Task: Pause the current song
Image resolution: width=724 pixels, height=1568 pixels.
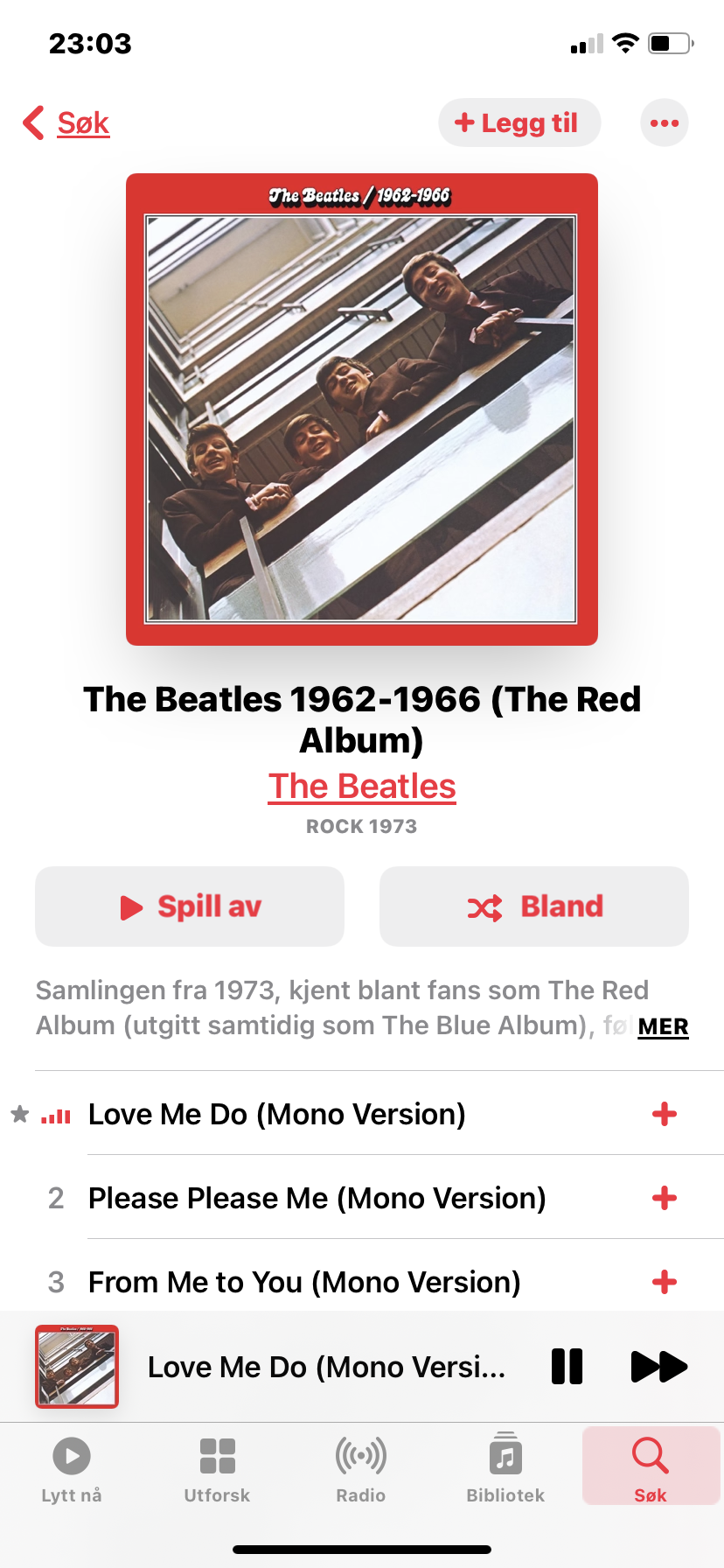Action: (x=567, y=1366)
